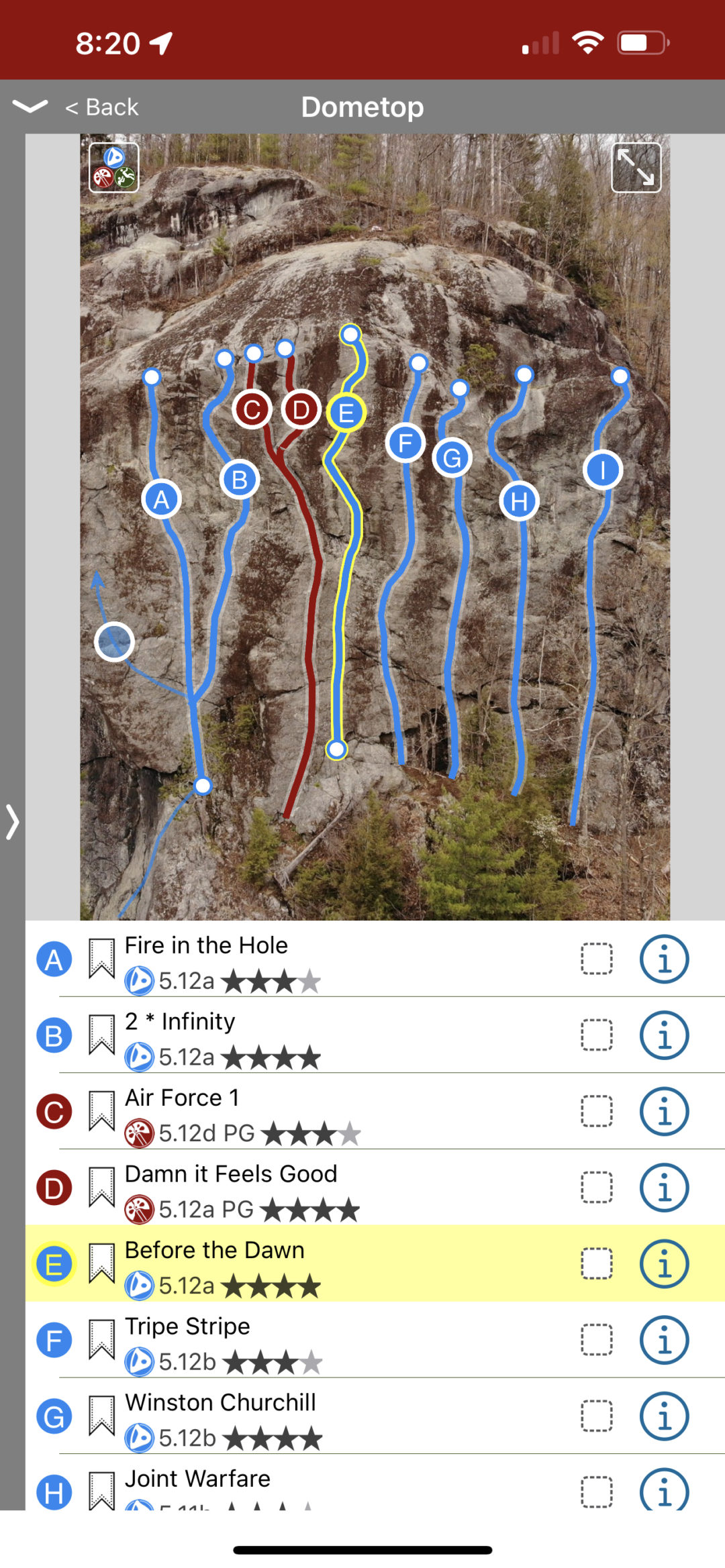View info for Damn it Feels Good
The image size is (725, 1568).
(x=664, y=1188)
